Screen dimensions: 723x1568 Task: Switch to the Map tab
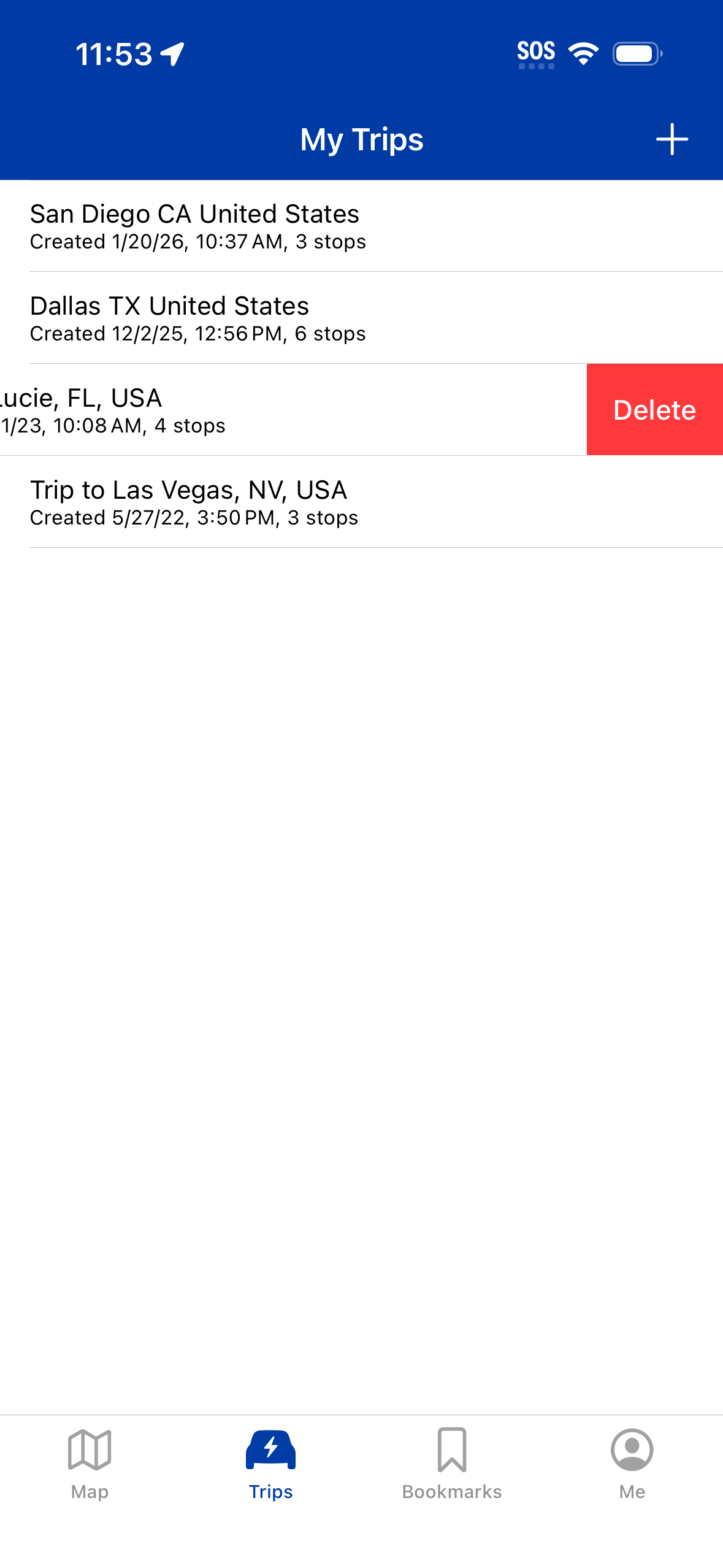(90, 1463)
